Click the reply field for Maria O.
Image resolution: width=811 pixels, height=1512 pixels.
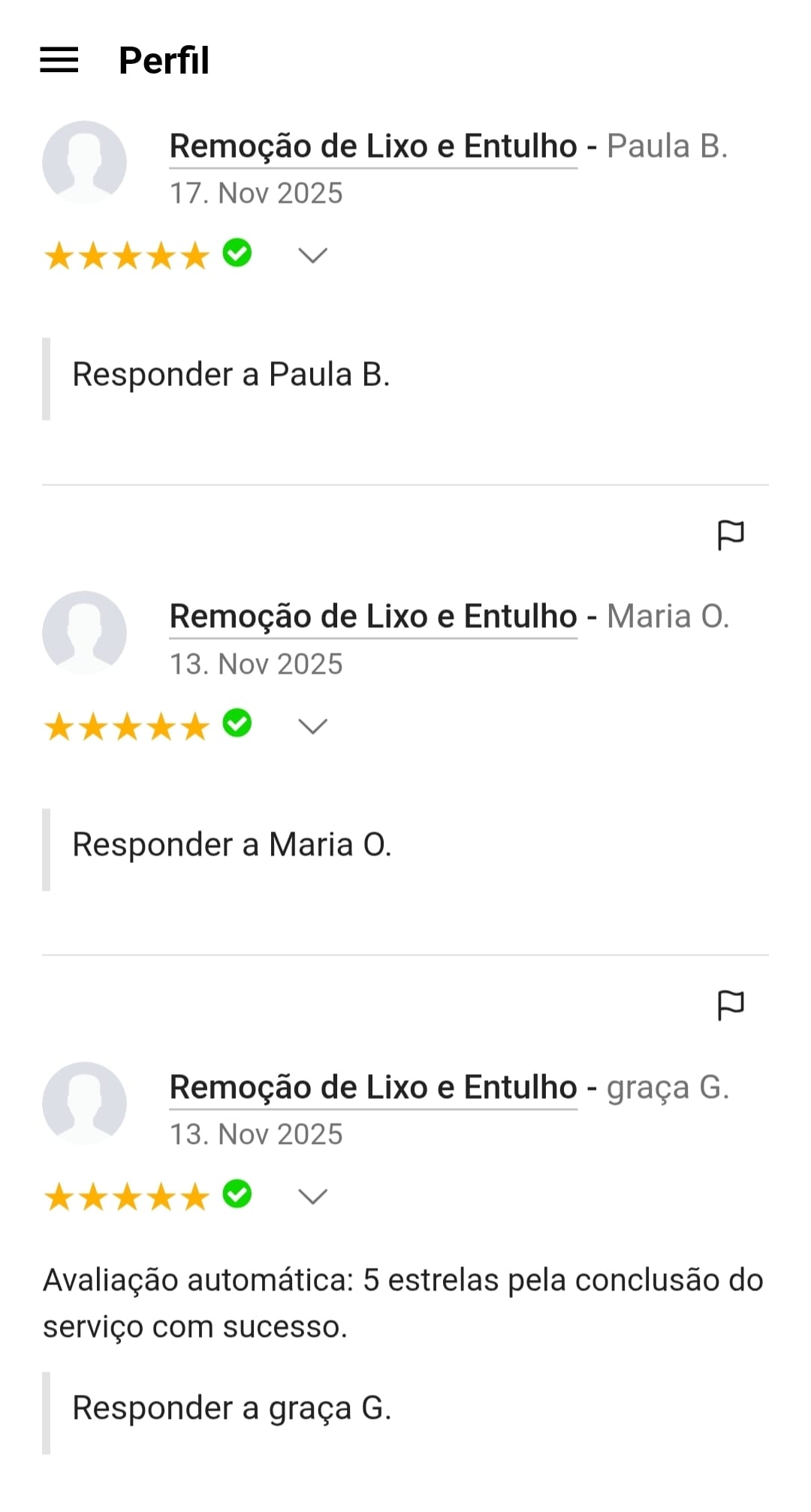(231, 844)
